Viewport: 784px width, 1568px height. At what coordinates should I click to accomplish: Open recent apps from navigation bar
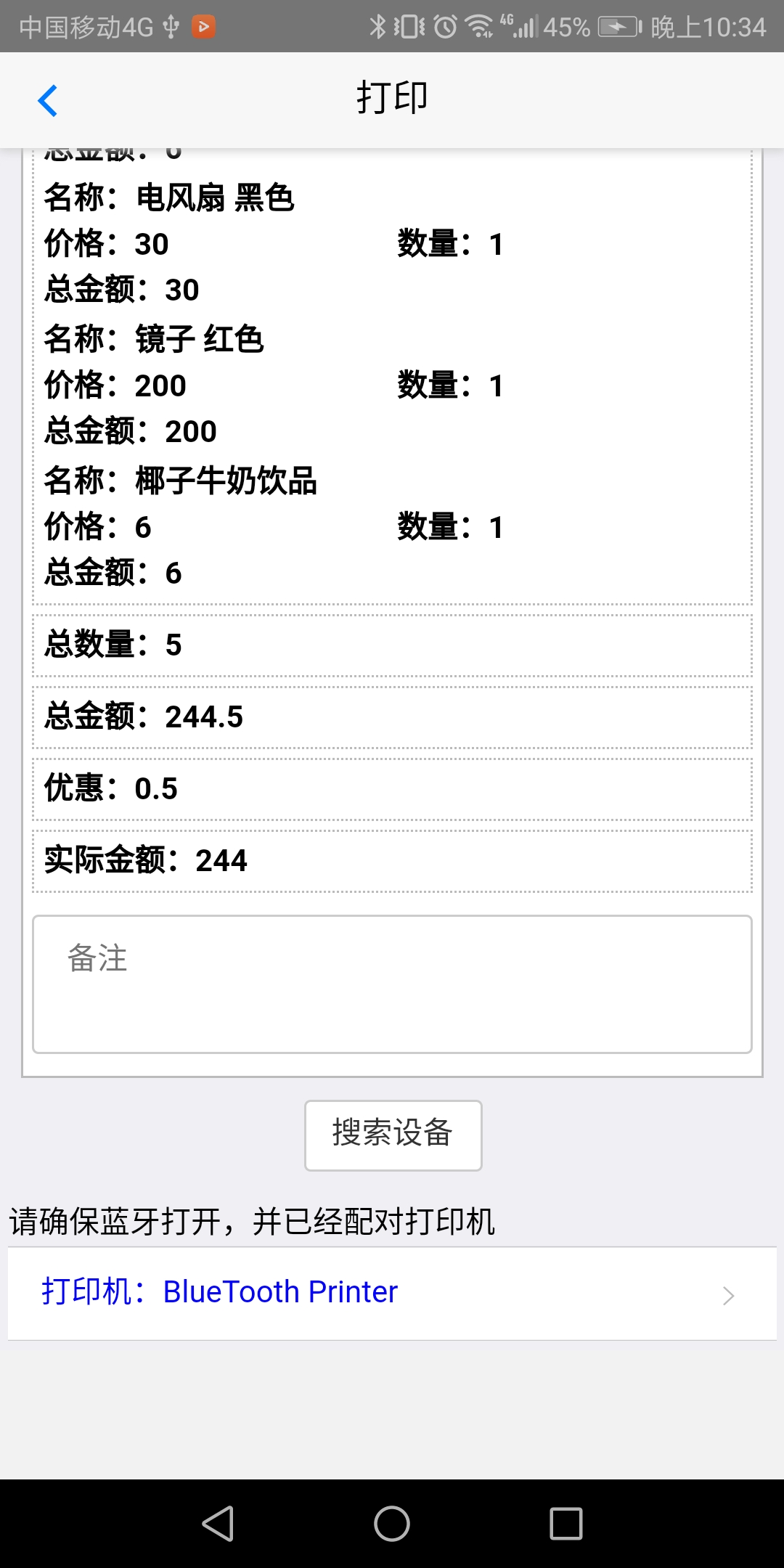[566, 1523]
